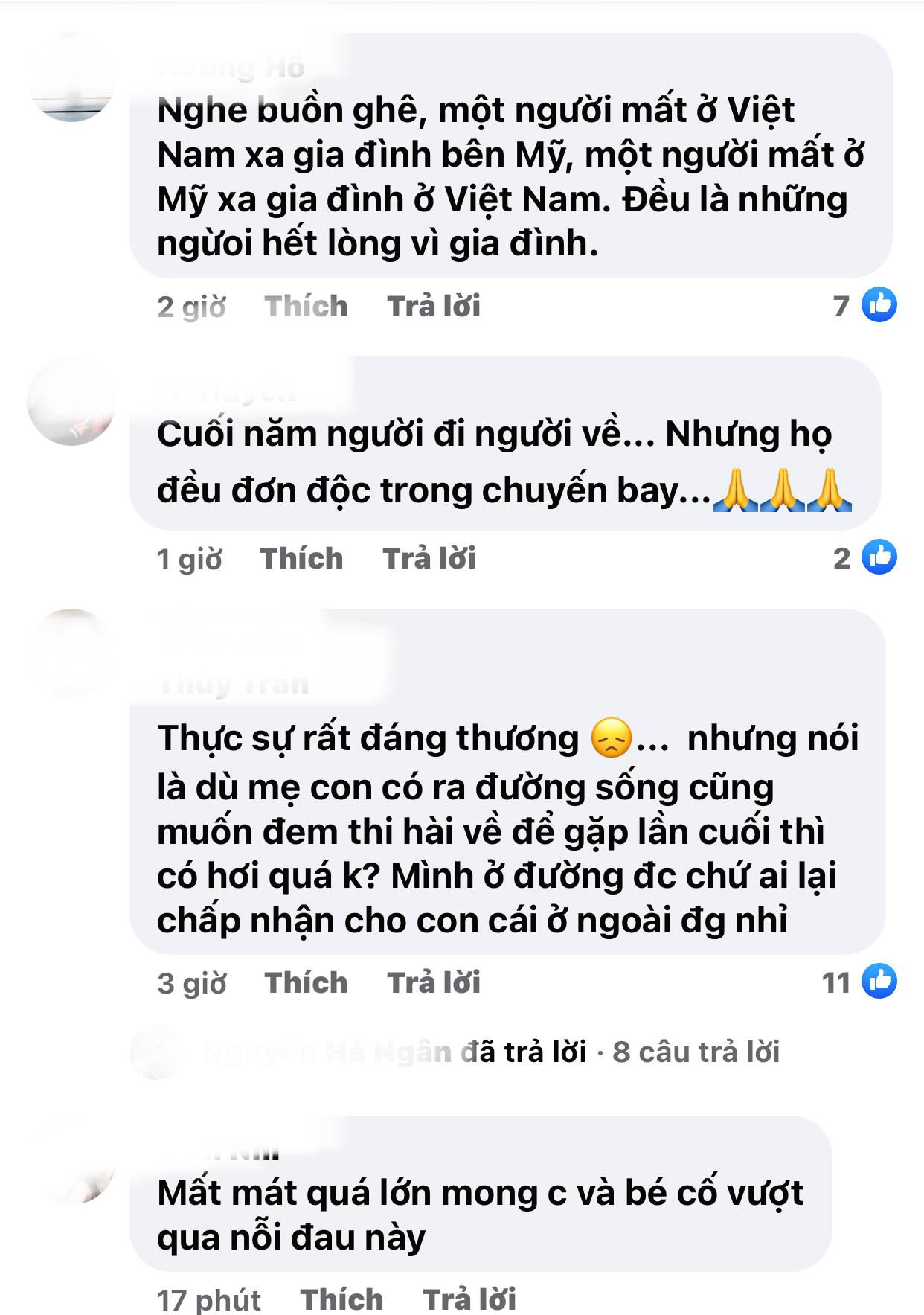
Task: Reply to the comment starting 'Nghe buồn ghê'
Action: pos(433,307)
